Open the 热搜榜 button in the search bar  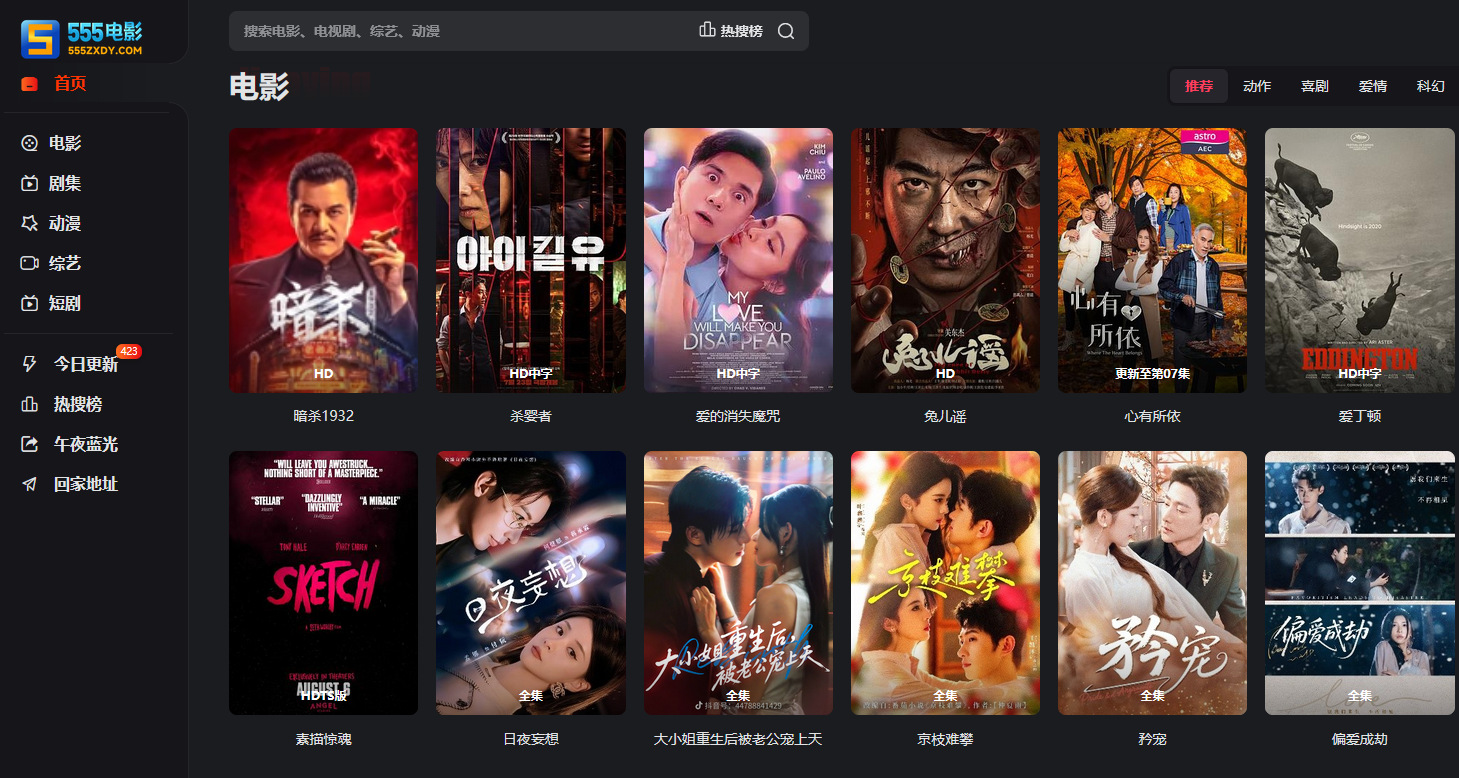[x=731, y=31]
